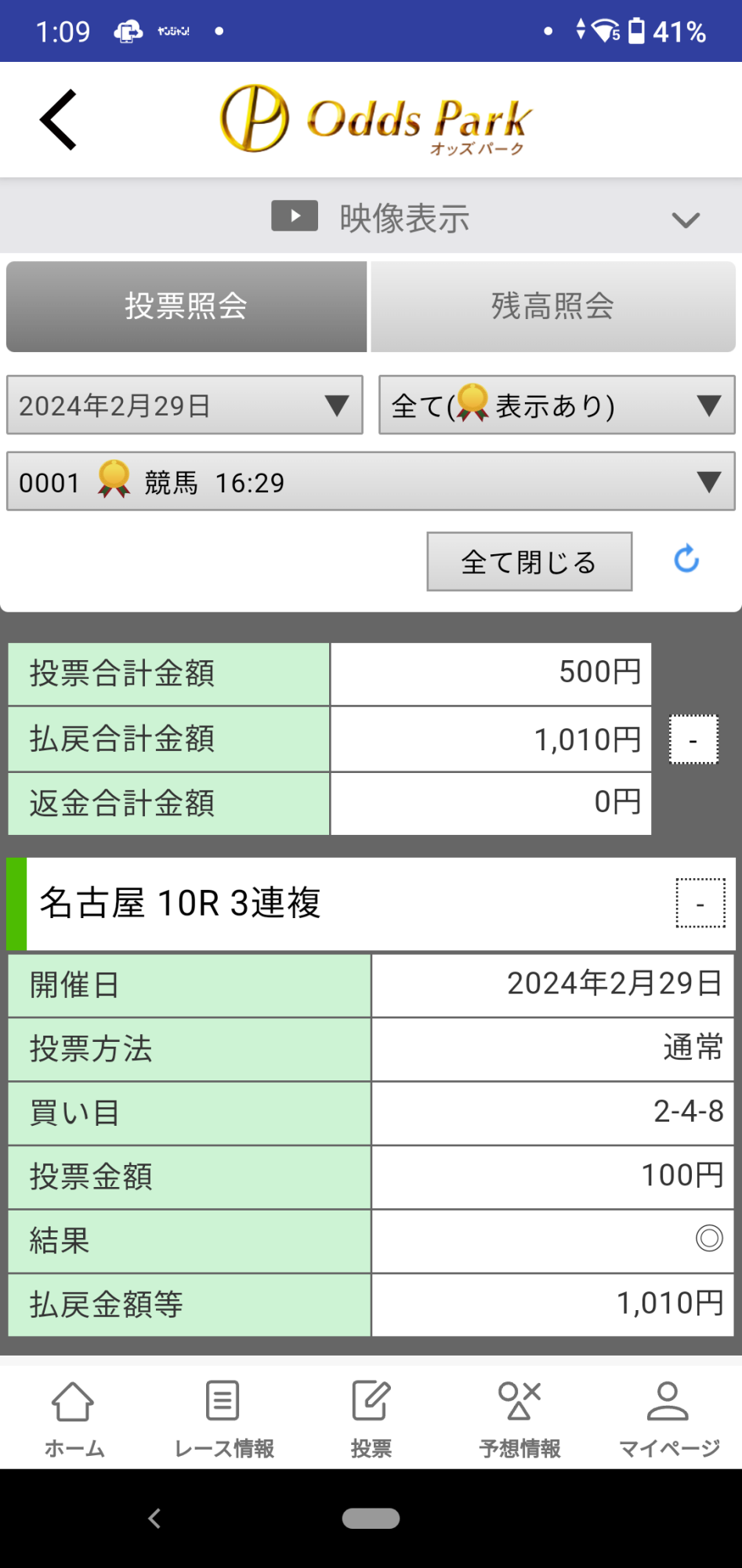Image resolution: width=742 pixels, height=1568 pixels.
Task: Open the レース情報 tab
Action: click(223, 1418)
